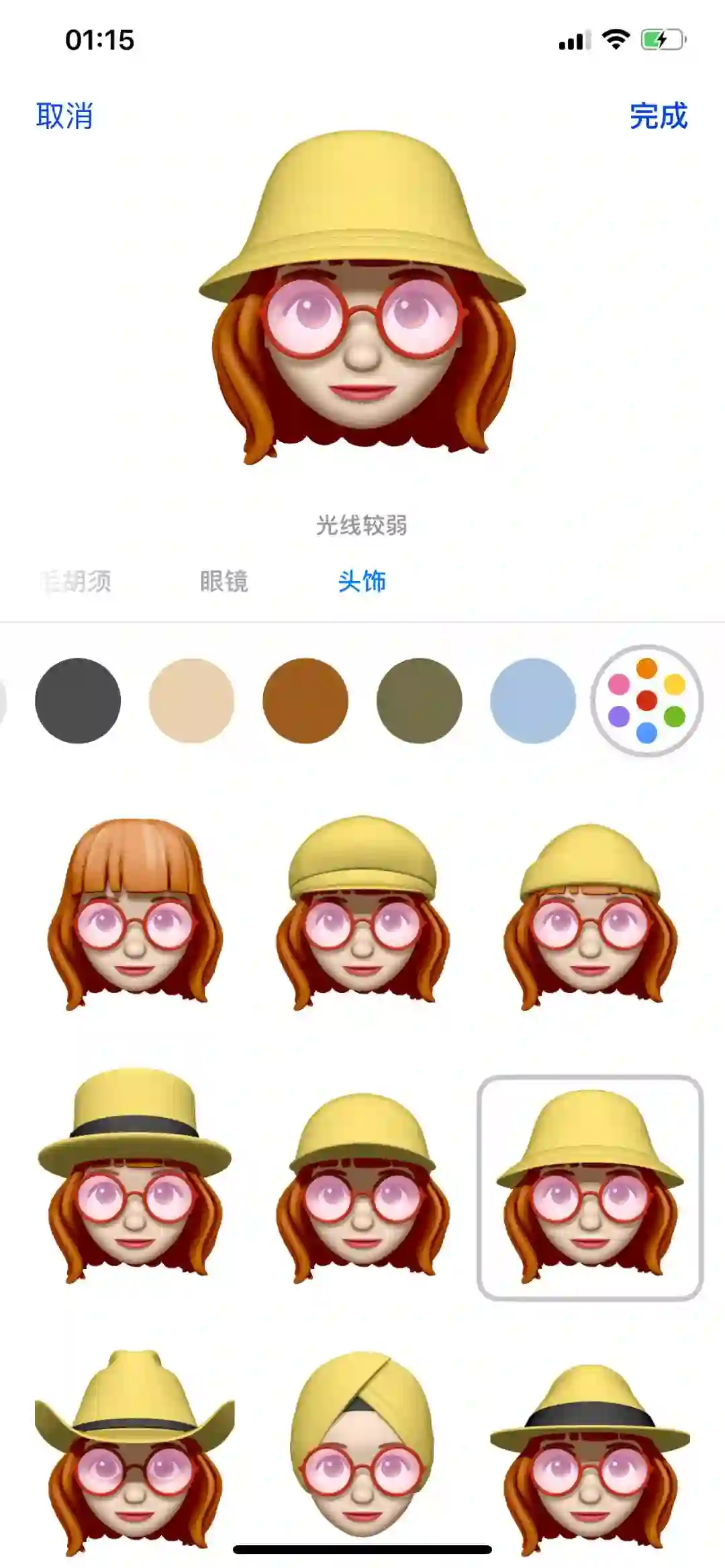Pick the light blue color swatch
This screenshot has height=1568, width=725.
(x=533, y=700)
